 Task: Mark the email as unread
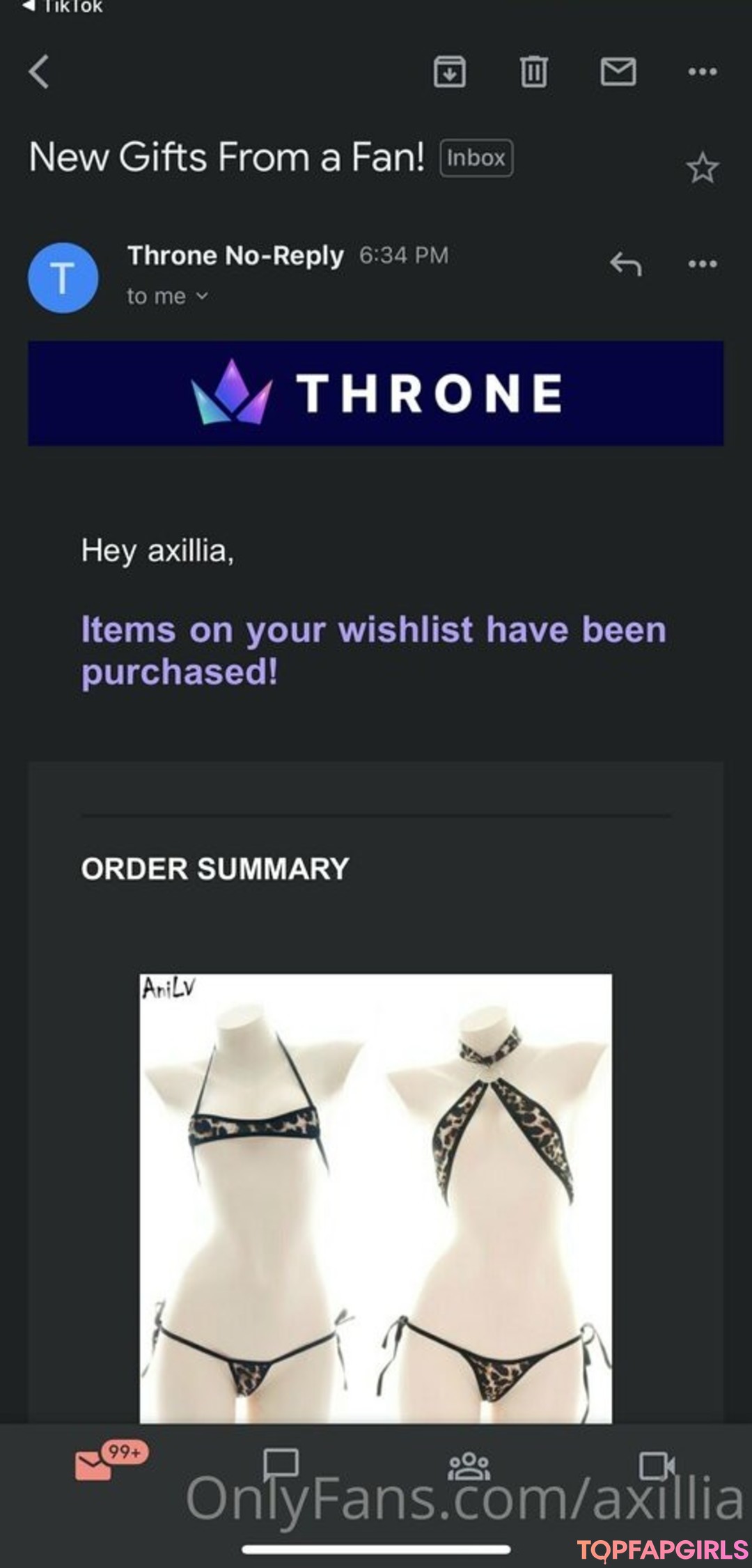tap(618, 72)
